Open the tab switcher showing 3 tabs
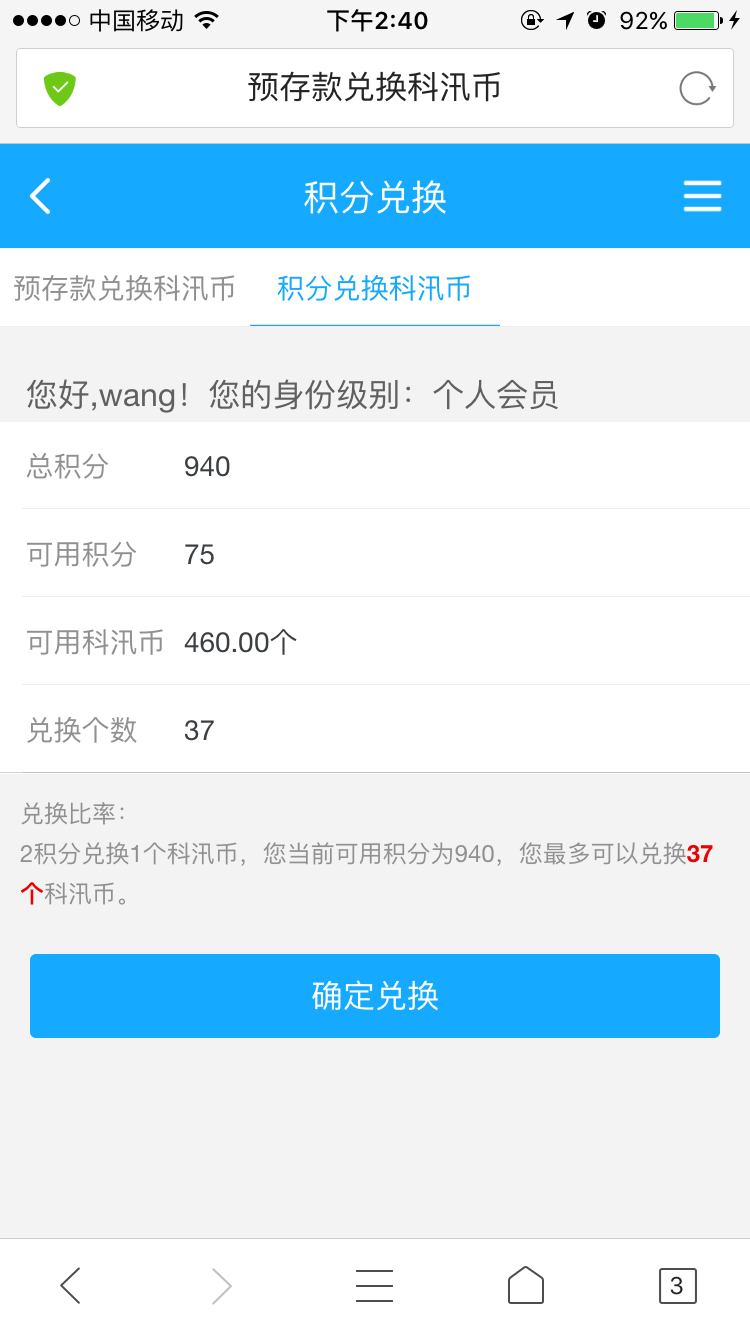 click(x=677, y=1285)
